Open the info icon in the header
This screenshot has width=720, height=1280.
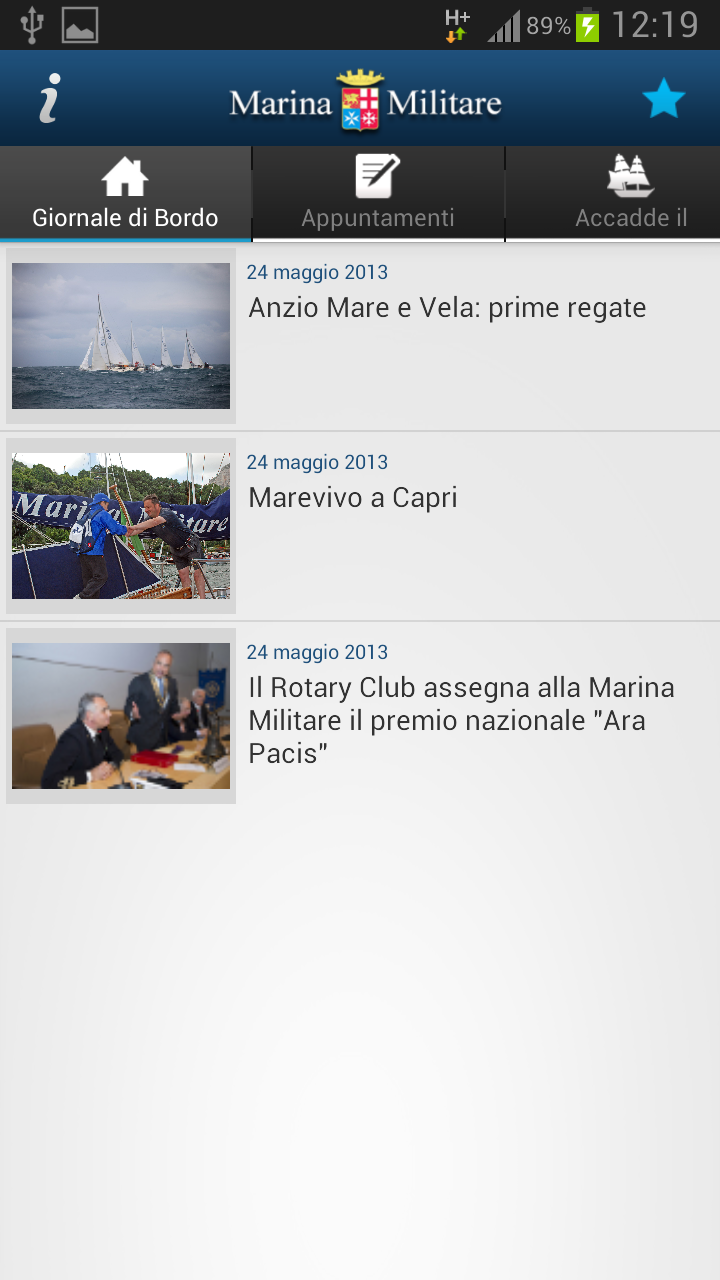point(49,99)
